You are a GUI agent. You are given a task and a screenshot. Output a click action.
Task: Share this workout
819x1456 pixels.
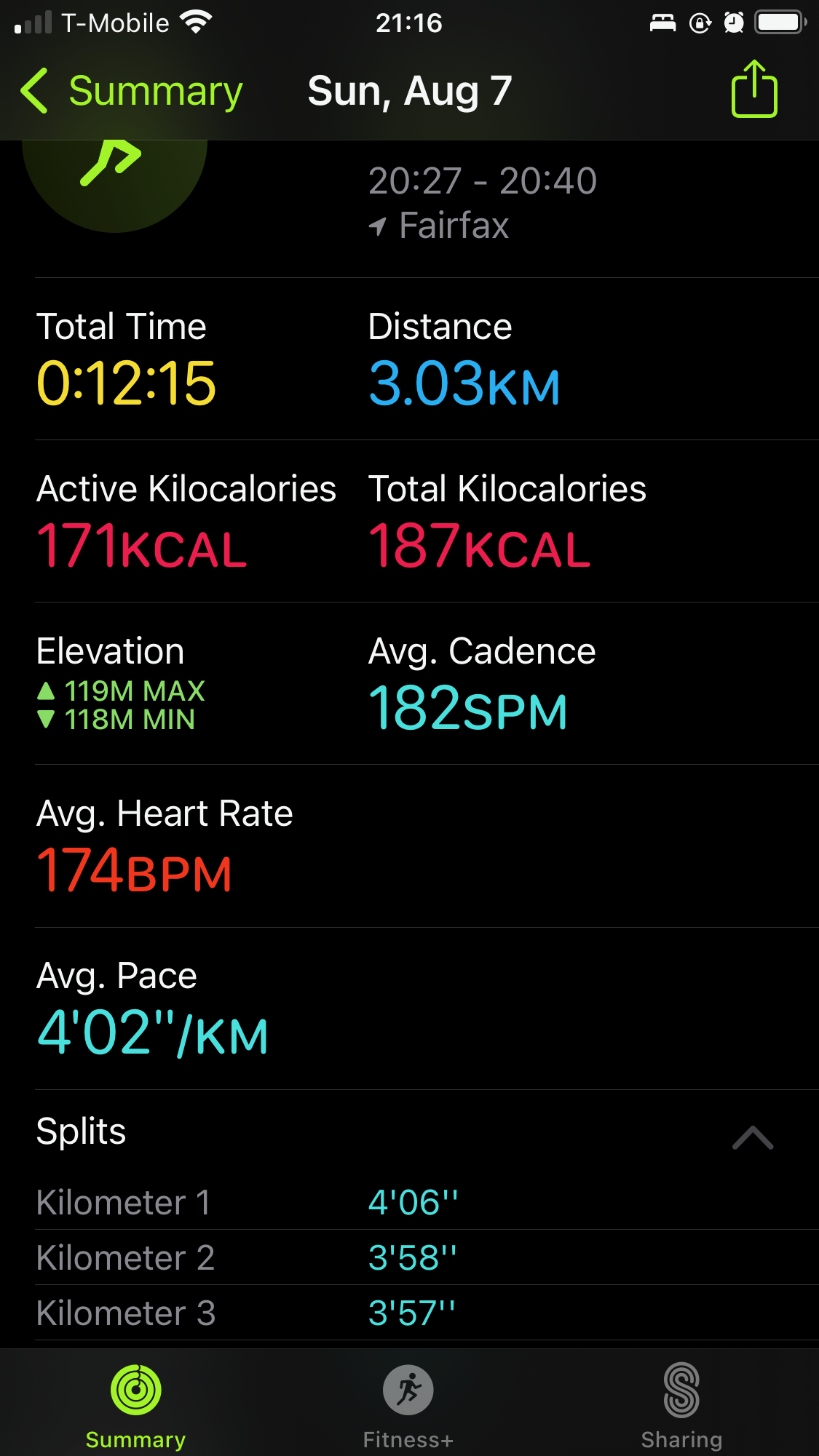point(754,89)
